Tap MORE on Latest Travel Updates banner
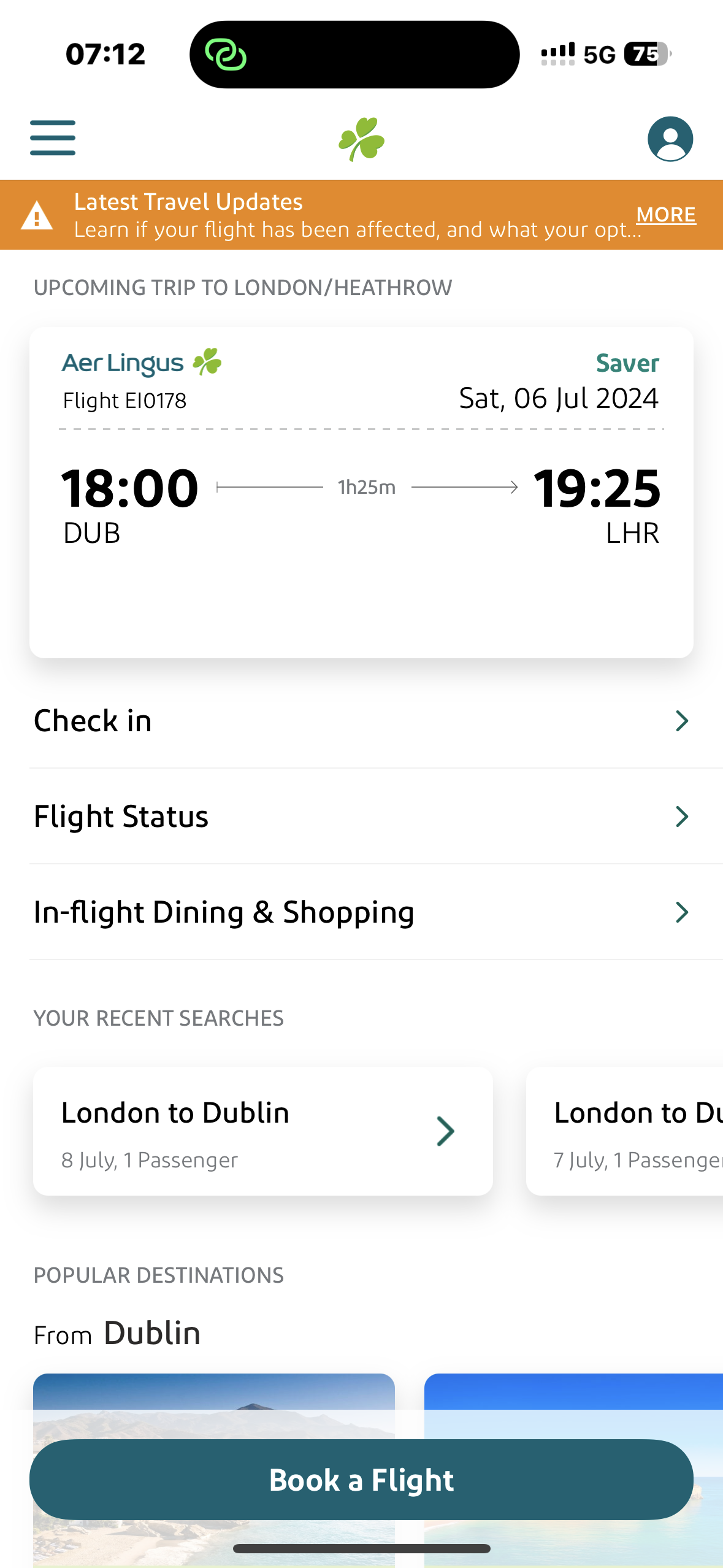This screenshot has height=1568, width=723. pyautogui.click(x=665, y=215)
